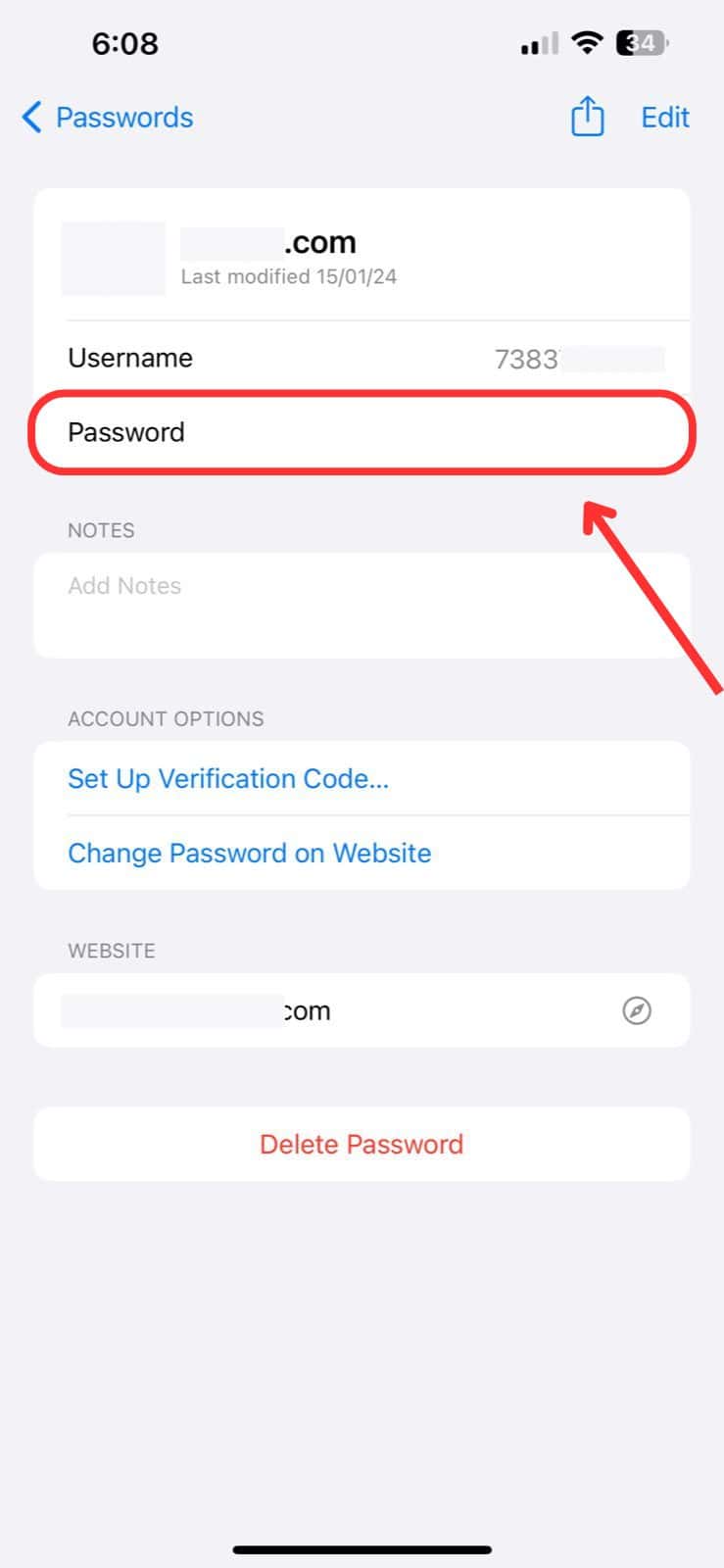Tap Edit to modify credentials
The width and height of the screenshot is (724, 1568).
tap(665, 118)
